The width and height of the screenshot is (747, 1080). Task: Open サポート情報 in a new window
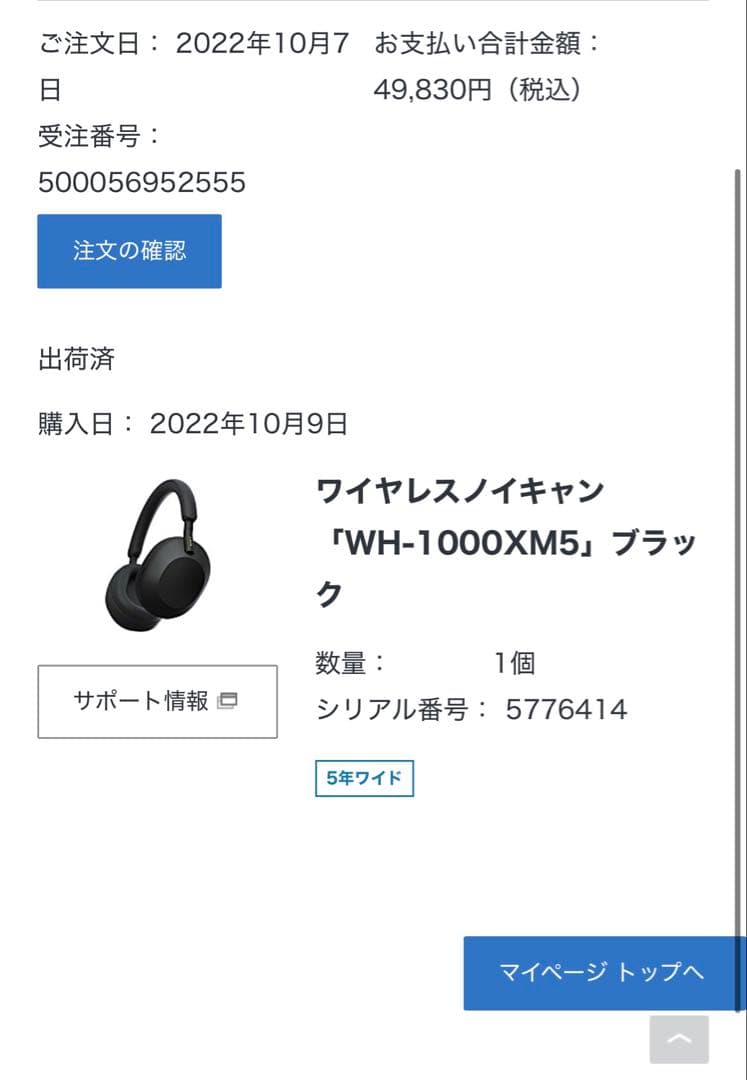(157, 701)
